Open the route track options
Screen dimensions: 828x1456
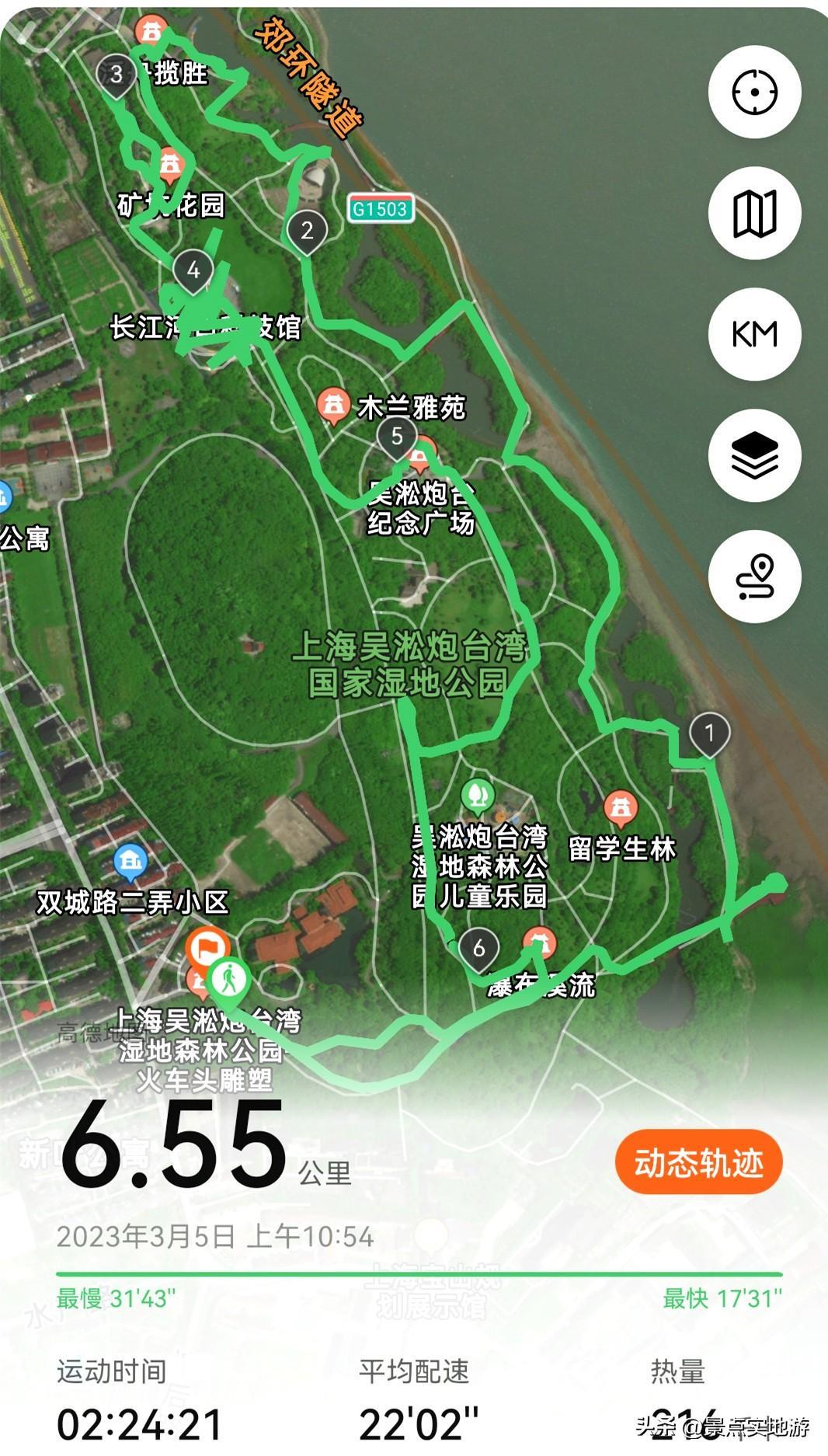754,576
